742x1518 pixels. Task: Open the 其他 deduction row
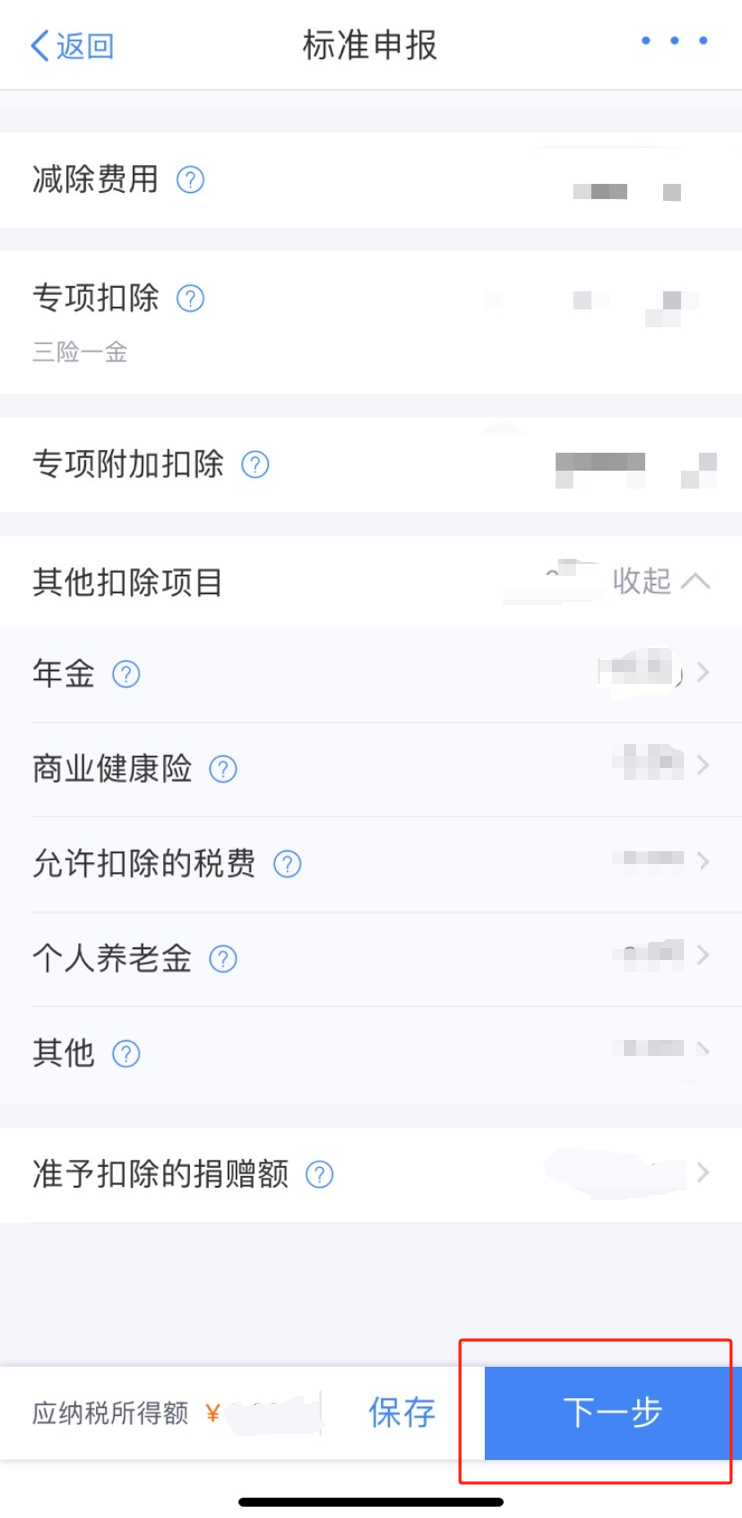(x=370, y=1052)
